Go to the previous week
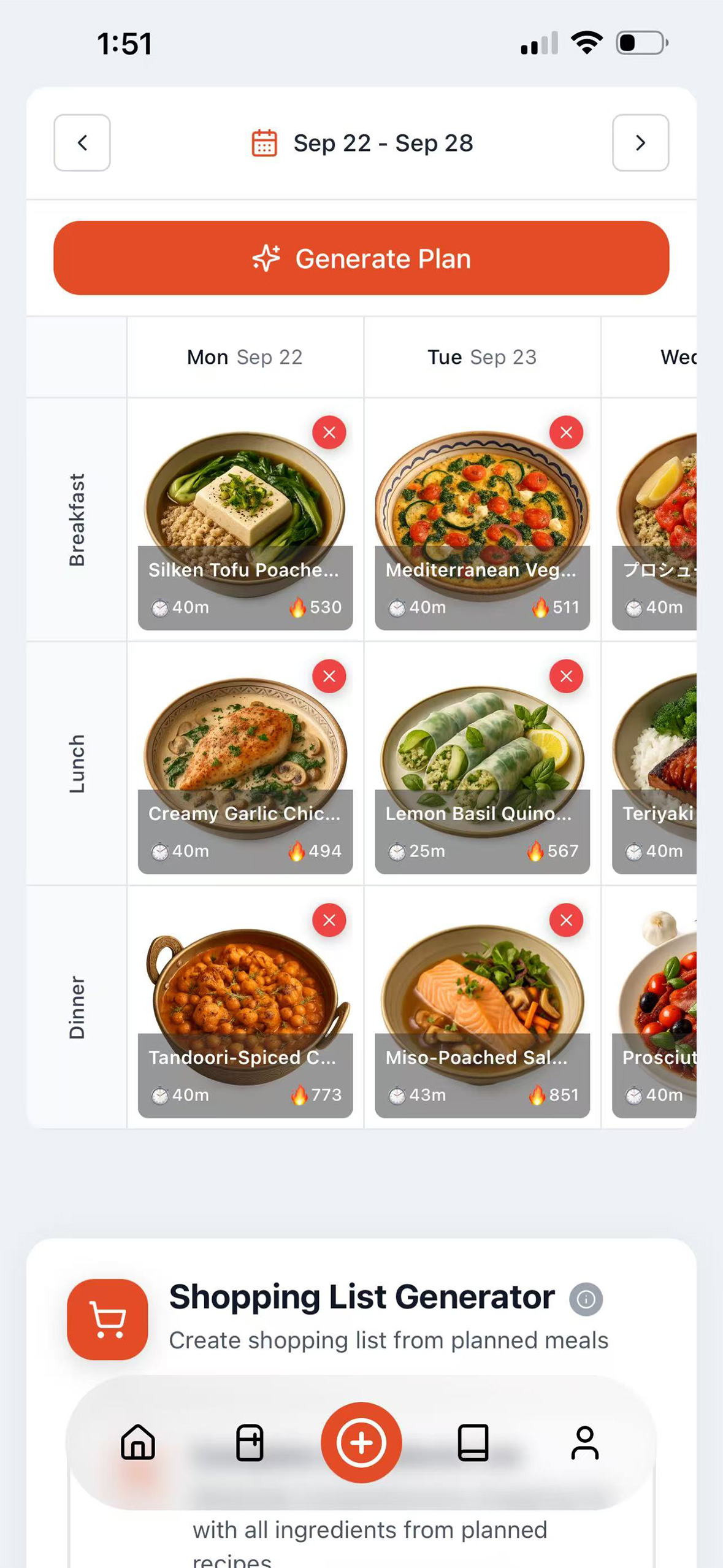723x1568 pixels. [82, 142]
